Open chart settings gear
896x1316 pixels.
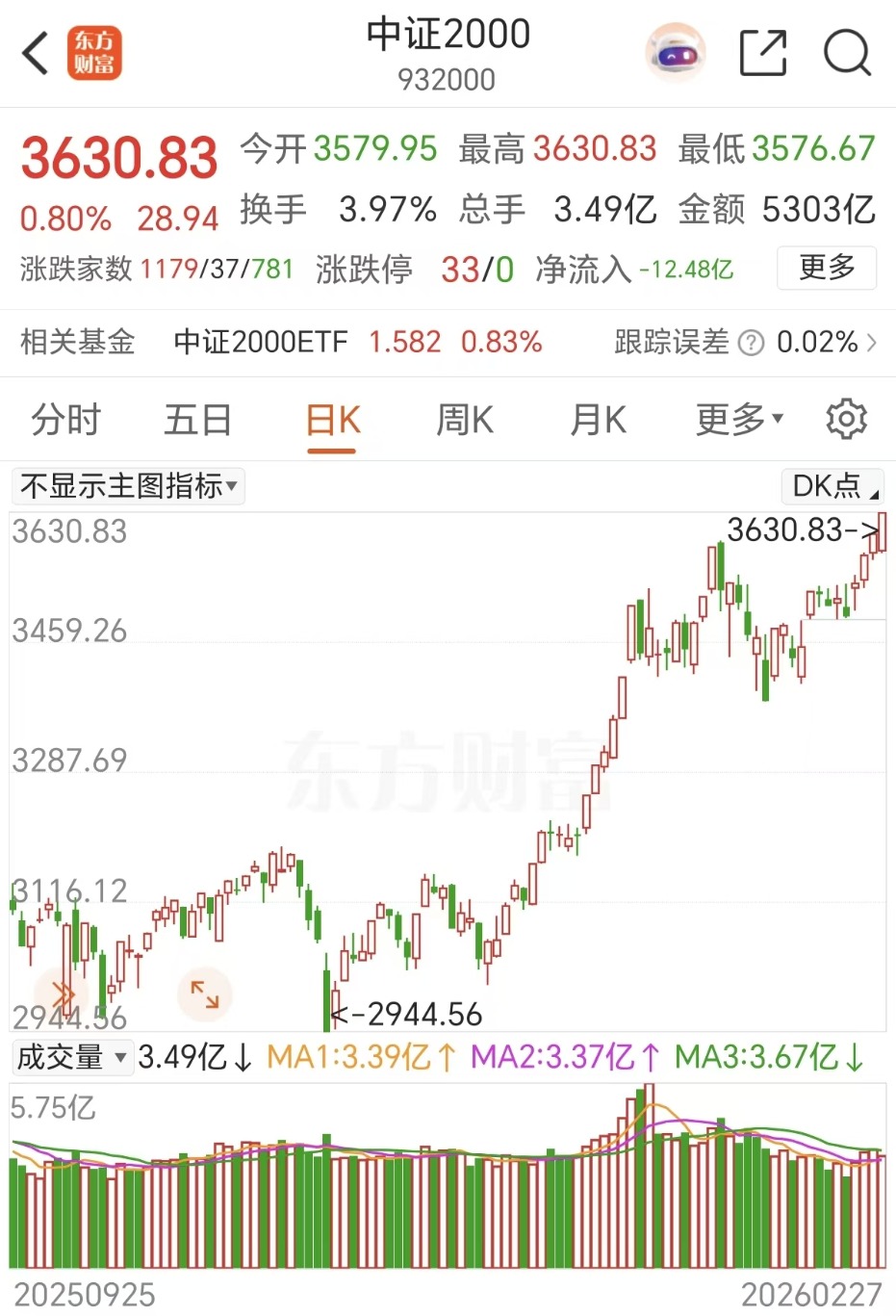(846, 420)
